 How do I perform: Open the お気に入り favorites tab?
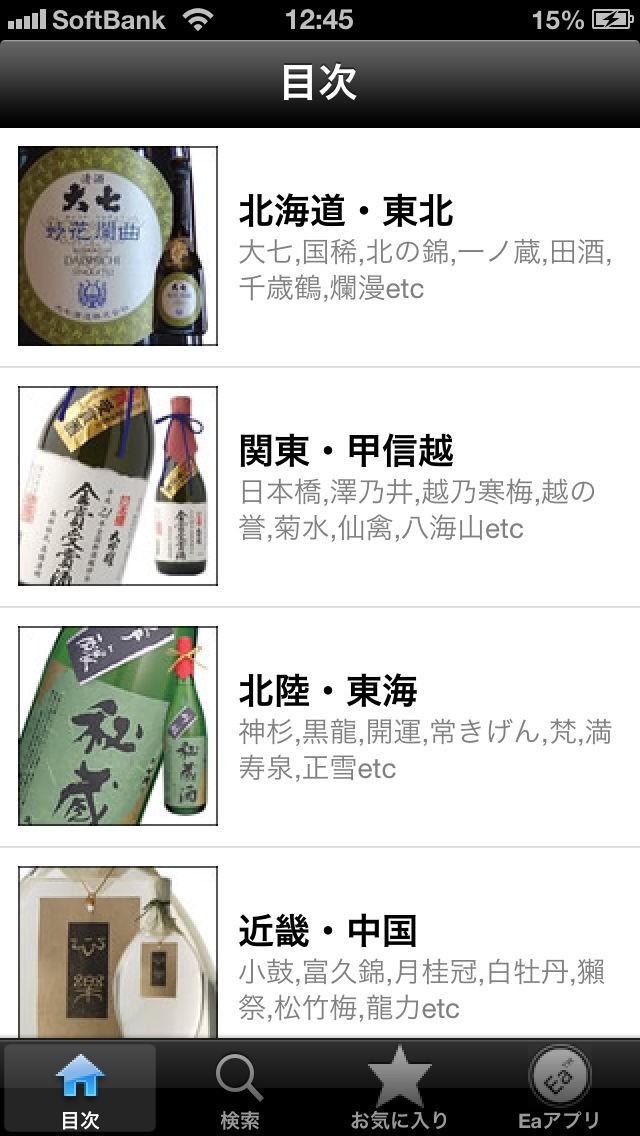(x=399, y=1088)
